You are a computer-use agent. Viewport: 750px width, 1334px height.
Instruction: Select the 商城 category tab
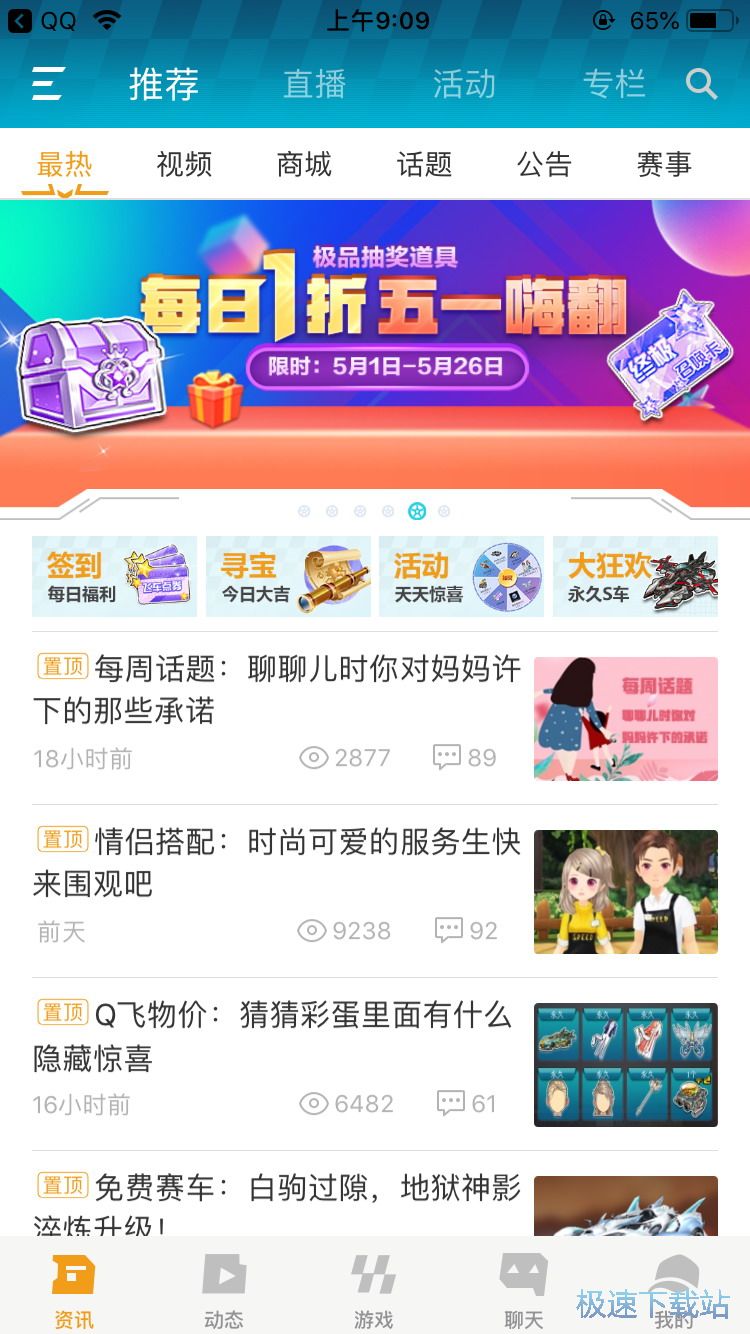(304, 164)
